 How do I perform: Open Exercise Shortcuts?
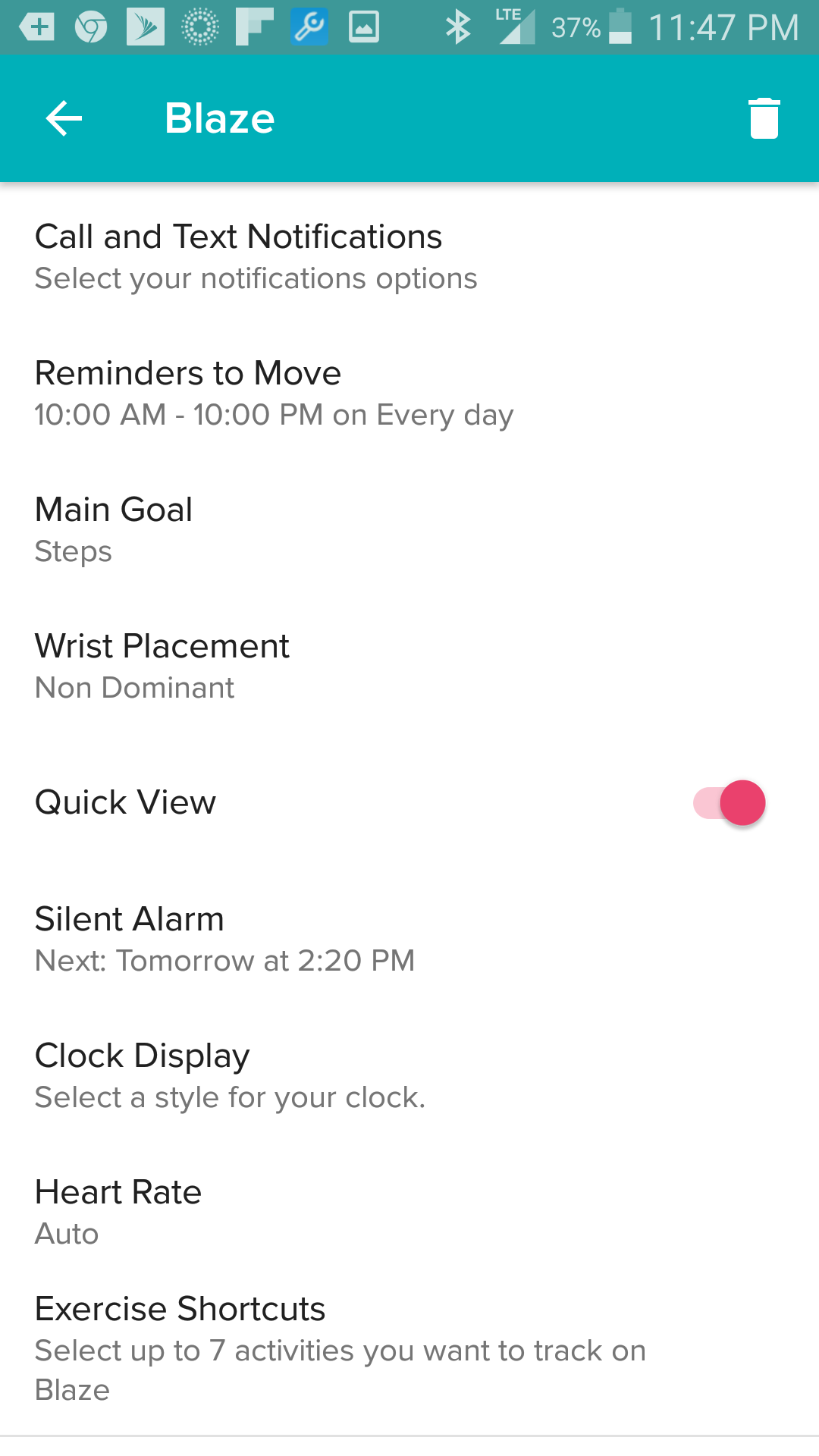(x=340, y=1348)
